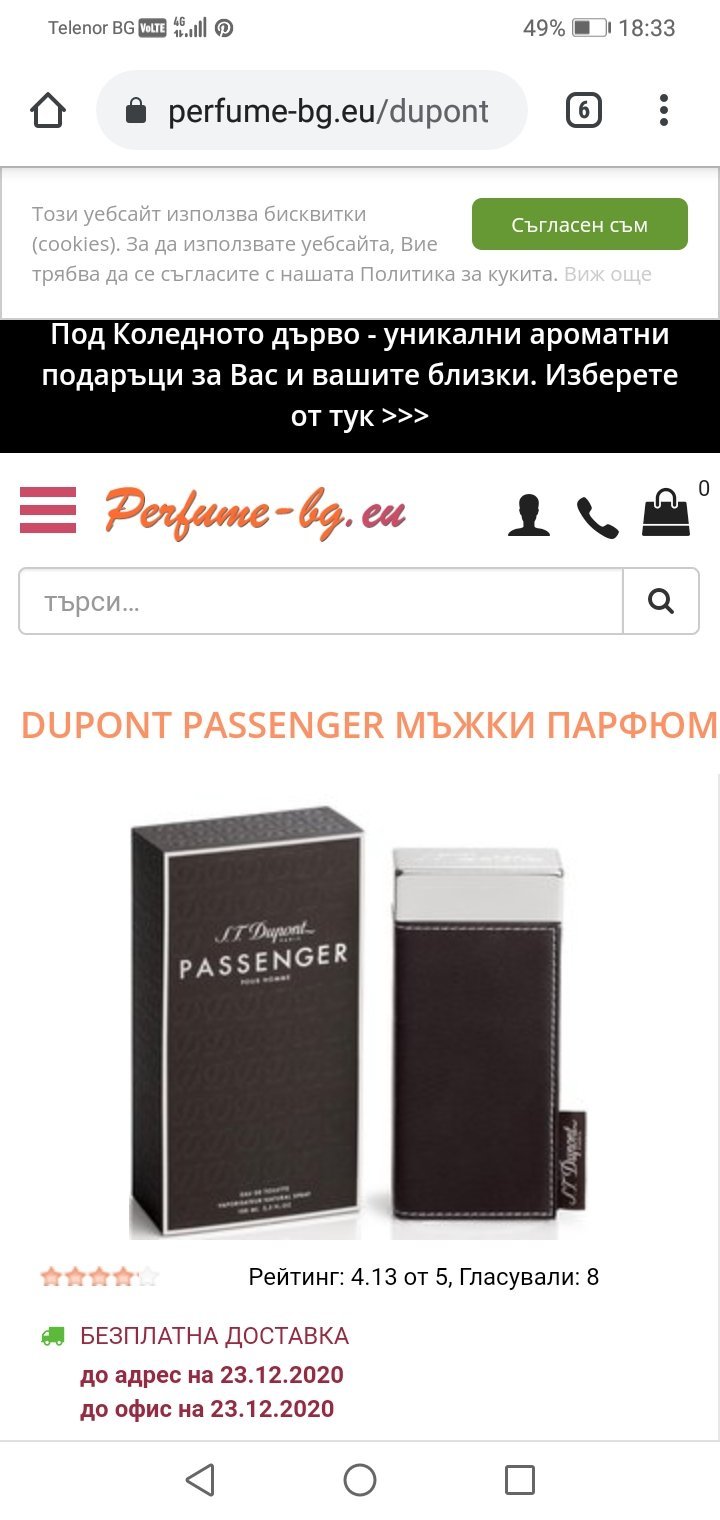720x1520 pixels.
Task: Open the tab switcher showing 6 tabs
Action: click(x=584, y=111)
